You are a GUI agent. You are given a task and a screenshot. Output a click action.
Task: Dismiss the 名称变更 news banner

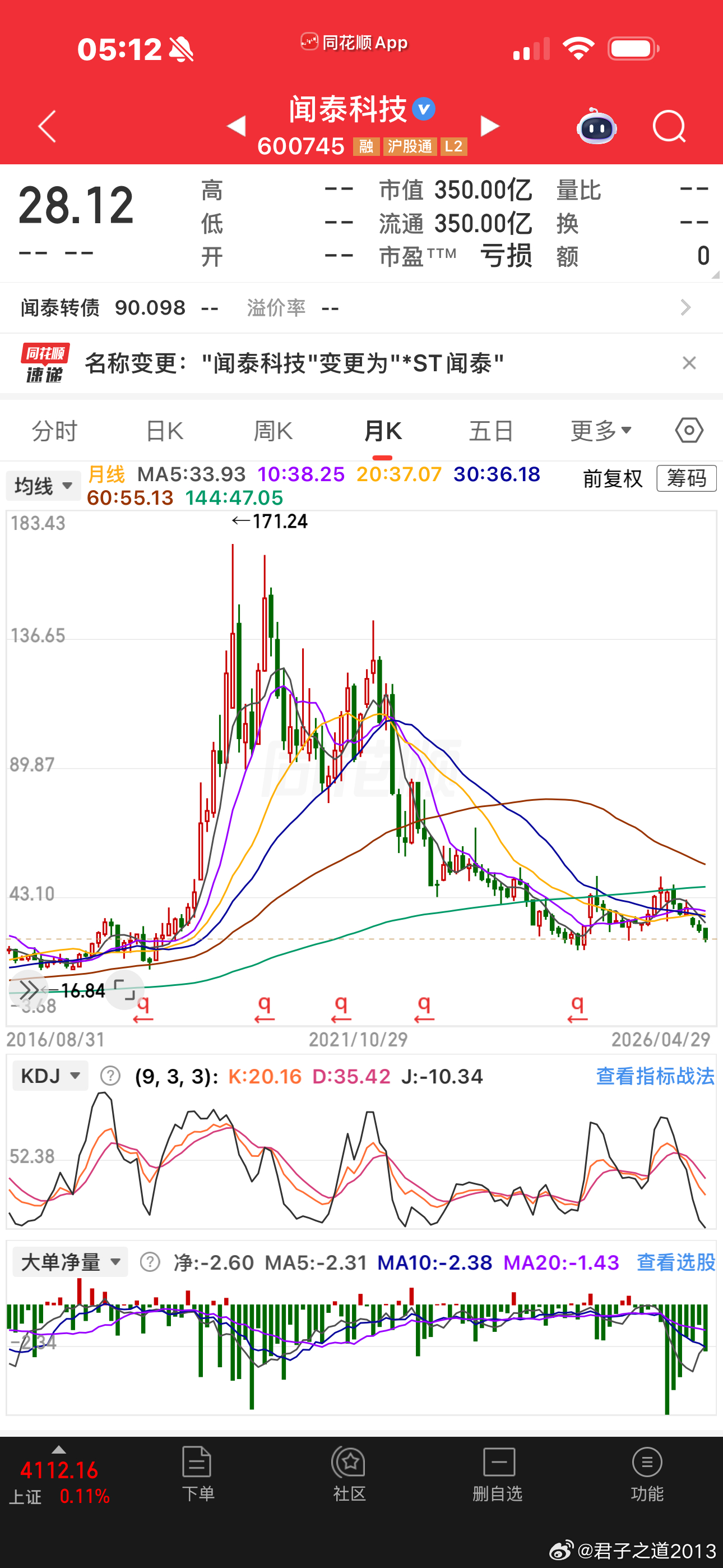click(689, 363)
